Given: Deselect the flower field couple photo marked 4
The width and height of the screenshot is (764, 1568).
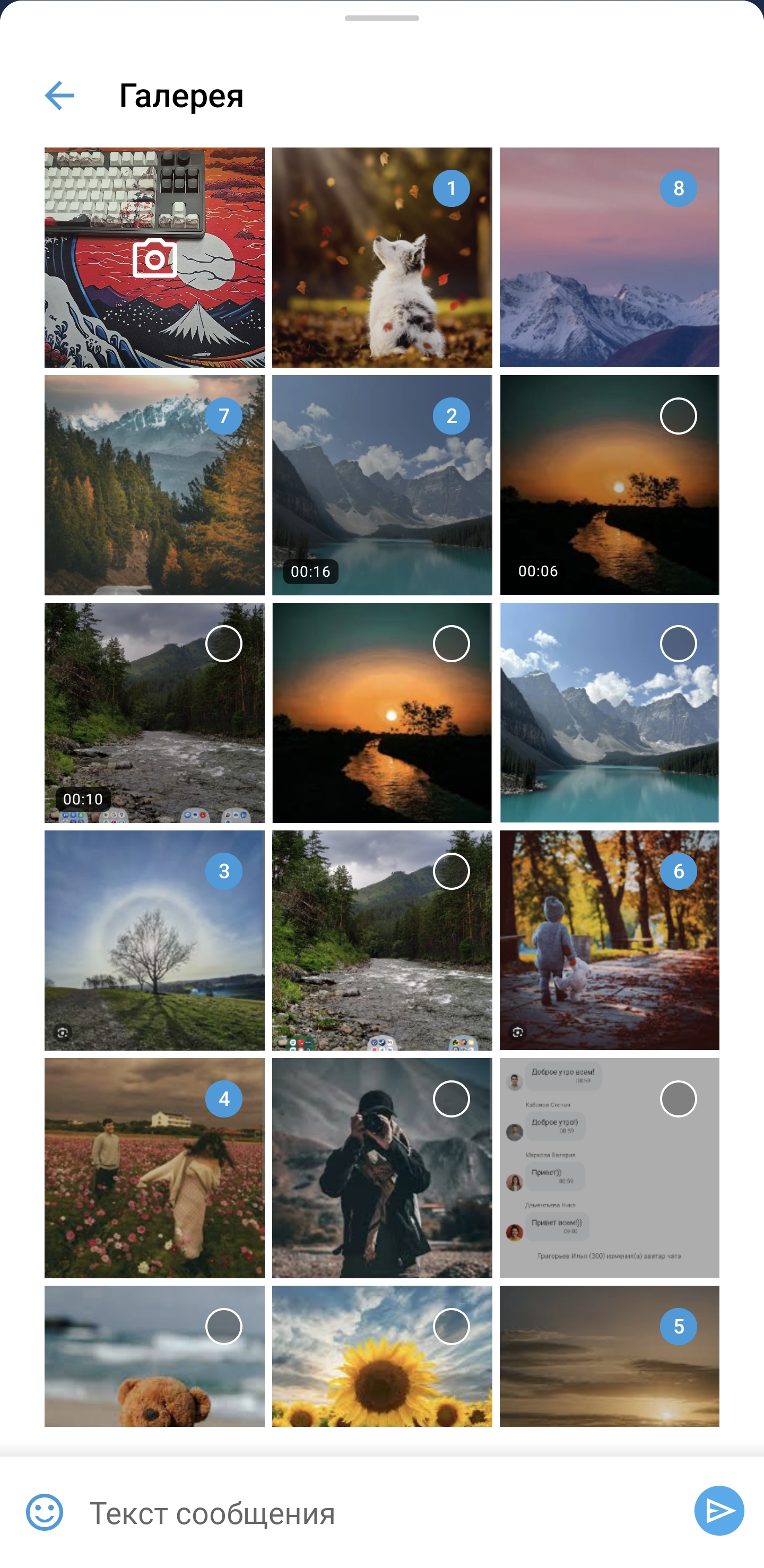Looking at the screenshot, I should (223, 1099).
